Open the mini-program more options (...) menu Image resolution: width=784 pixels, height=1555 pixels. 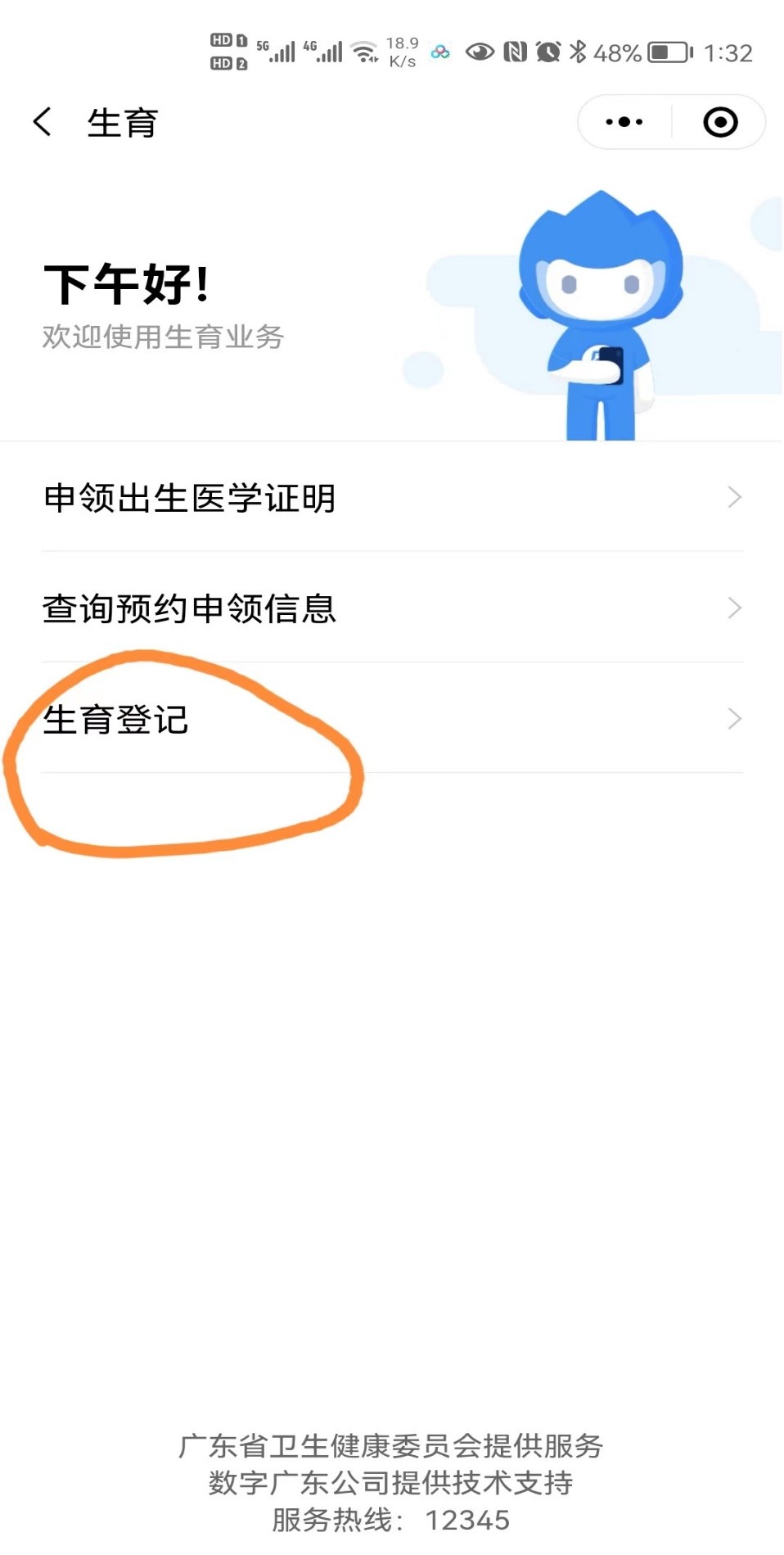coord(622,121)
